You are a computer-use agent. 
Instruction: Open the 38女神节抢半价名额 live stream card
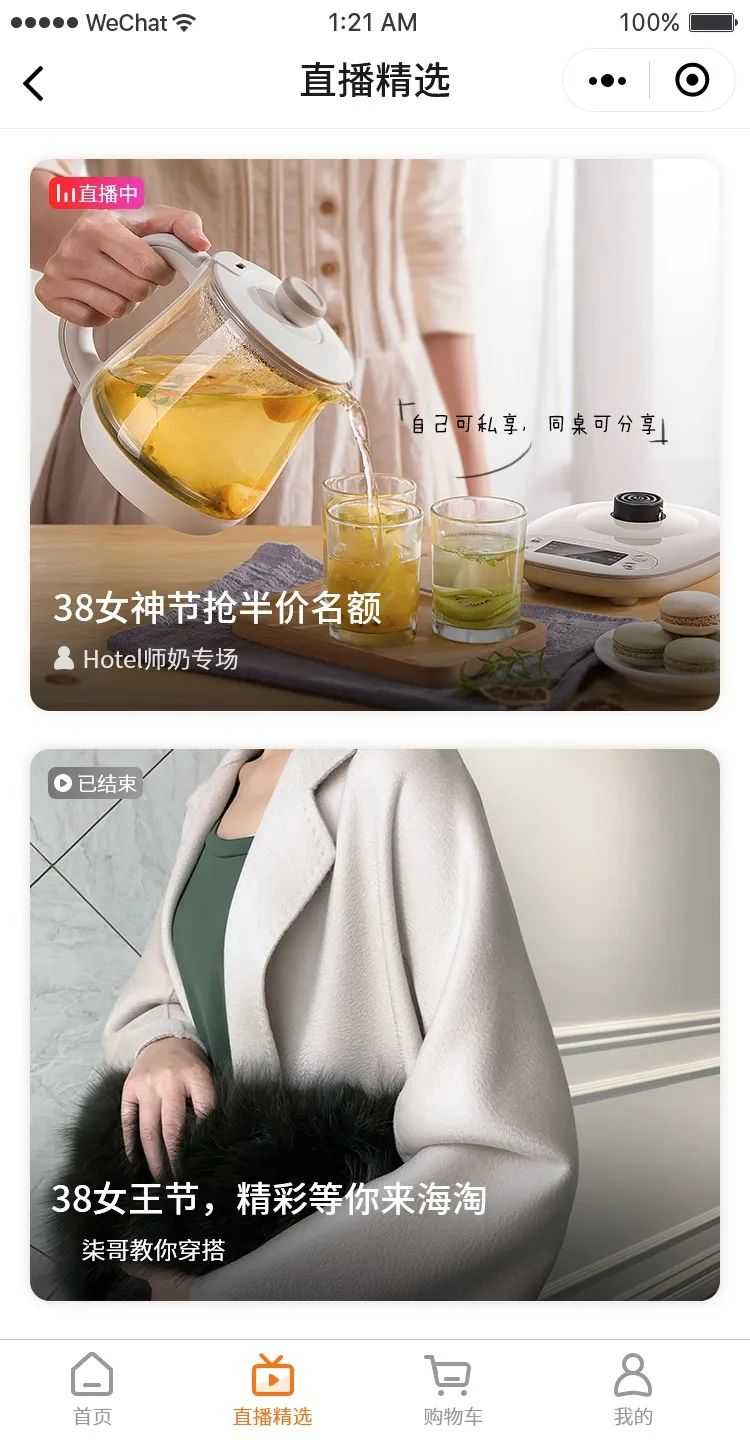[375, 435]
